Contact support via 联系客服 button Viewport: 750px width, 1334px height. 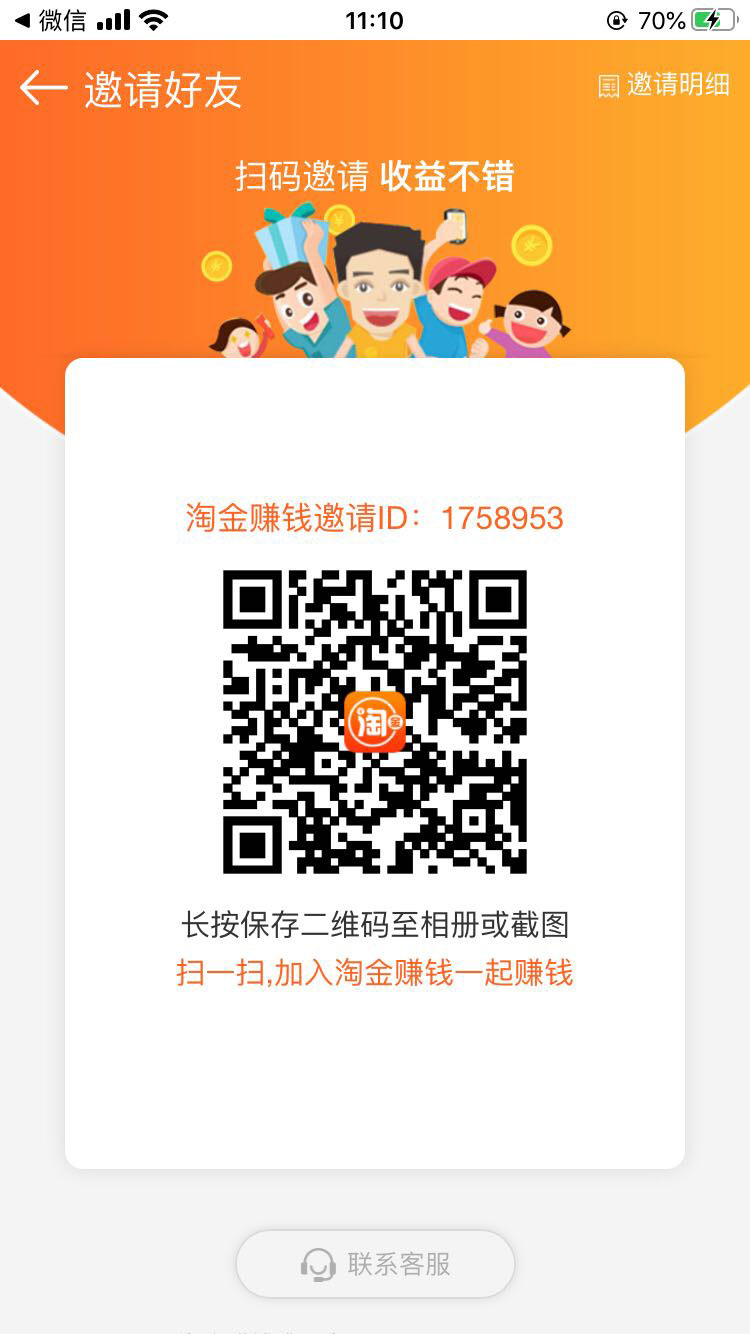[375, 1264]
